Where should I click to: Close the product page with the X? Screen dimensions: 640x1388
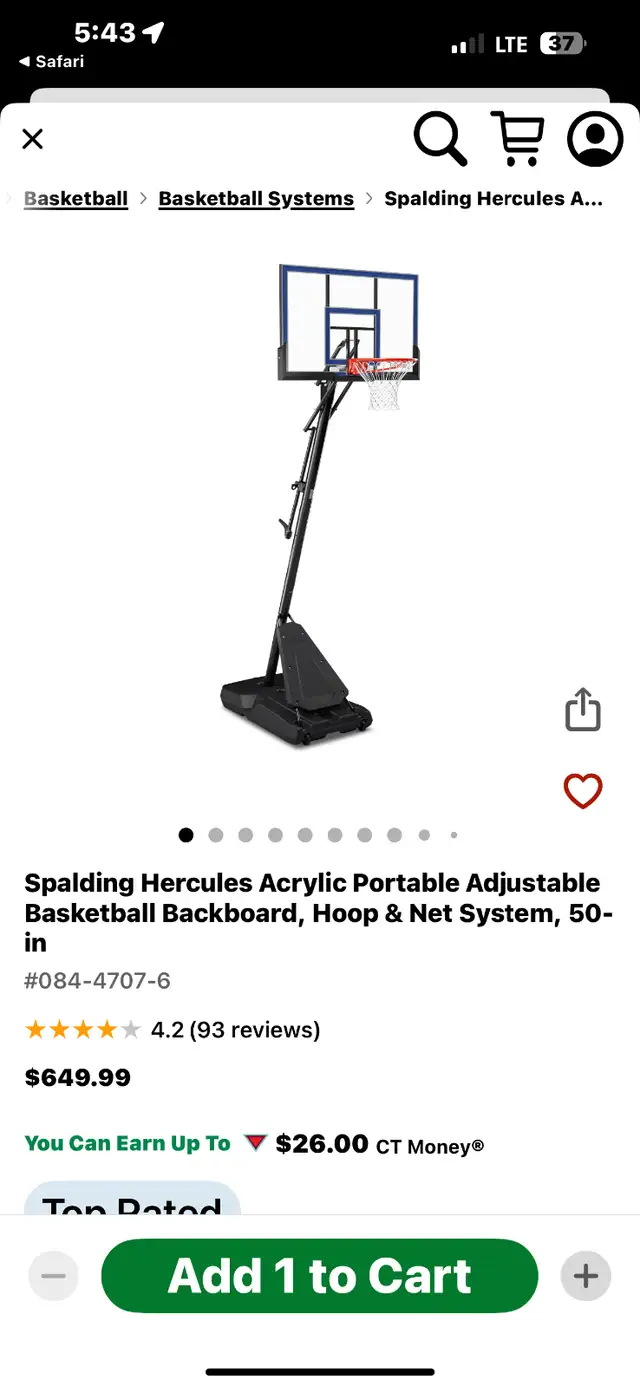point(33,139)
